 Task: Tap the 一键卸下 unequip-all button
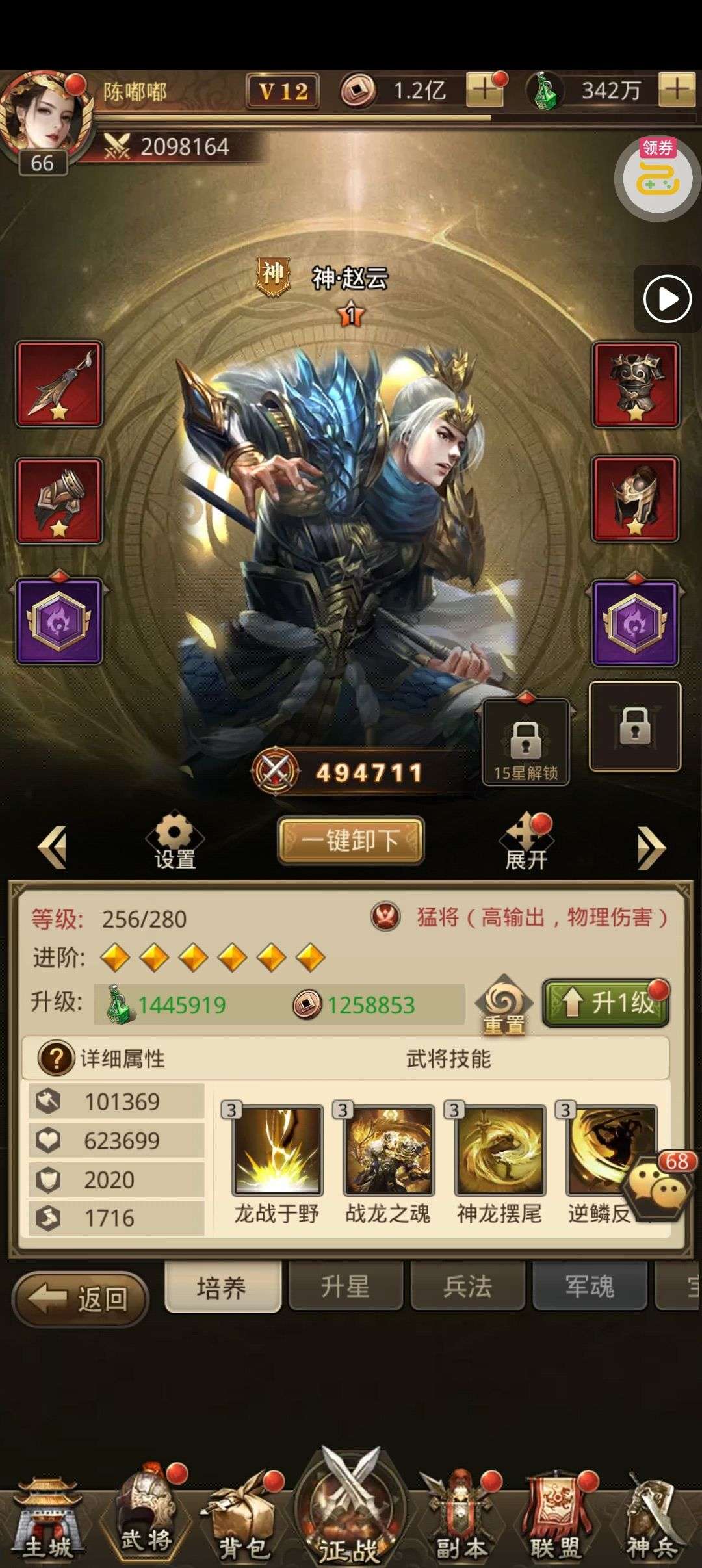[x=350, y=840]
